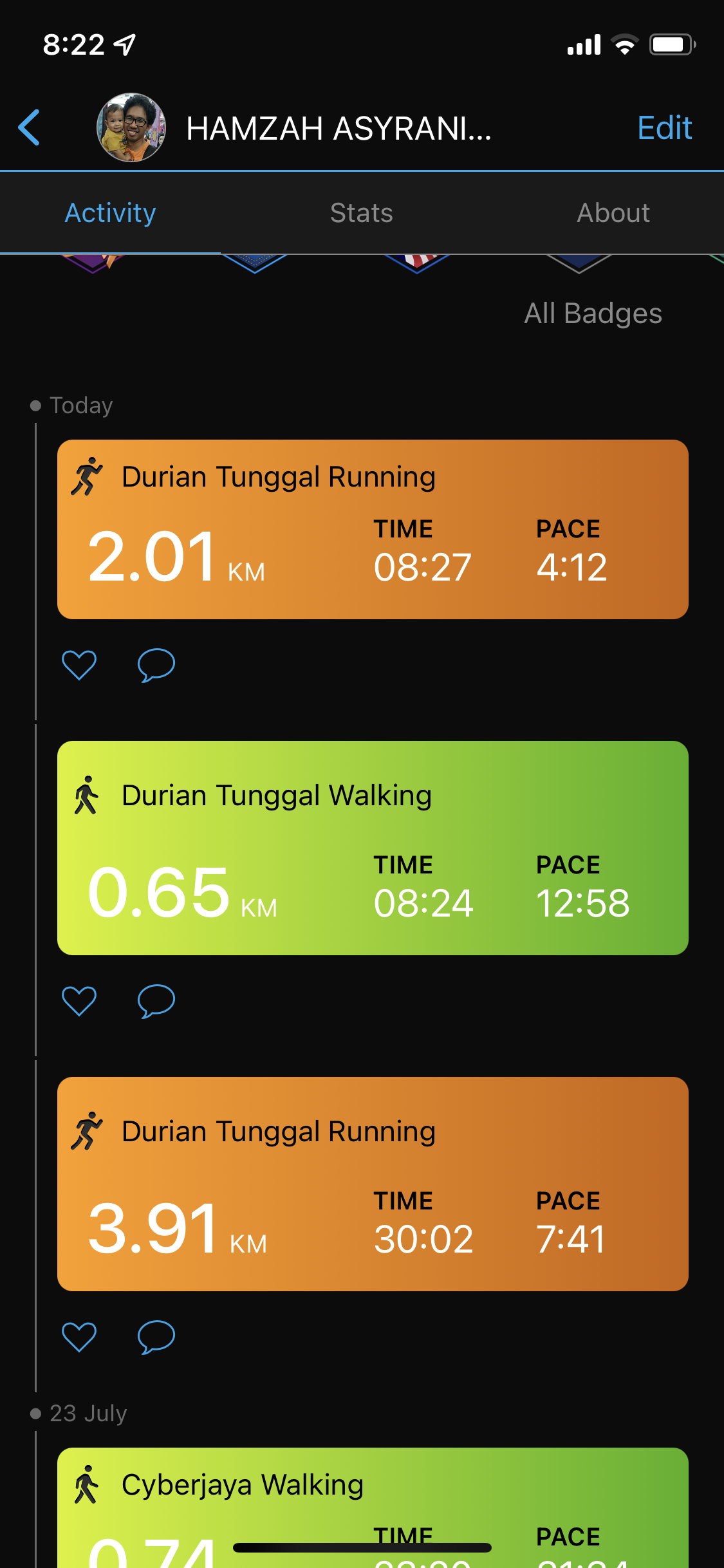Comment on the 2.01 km running activity
Viewport: 724px width, 1568px height.
pos(156,665)
